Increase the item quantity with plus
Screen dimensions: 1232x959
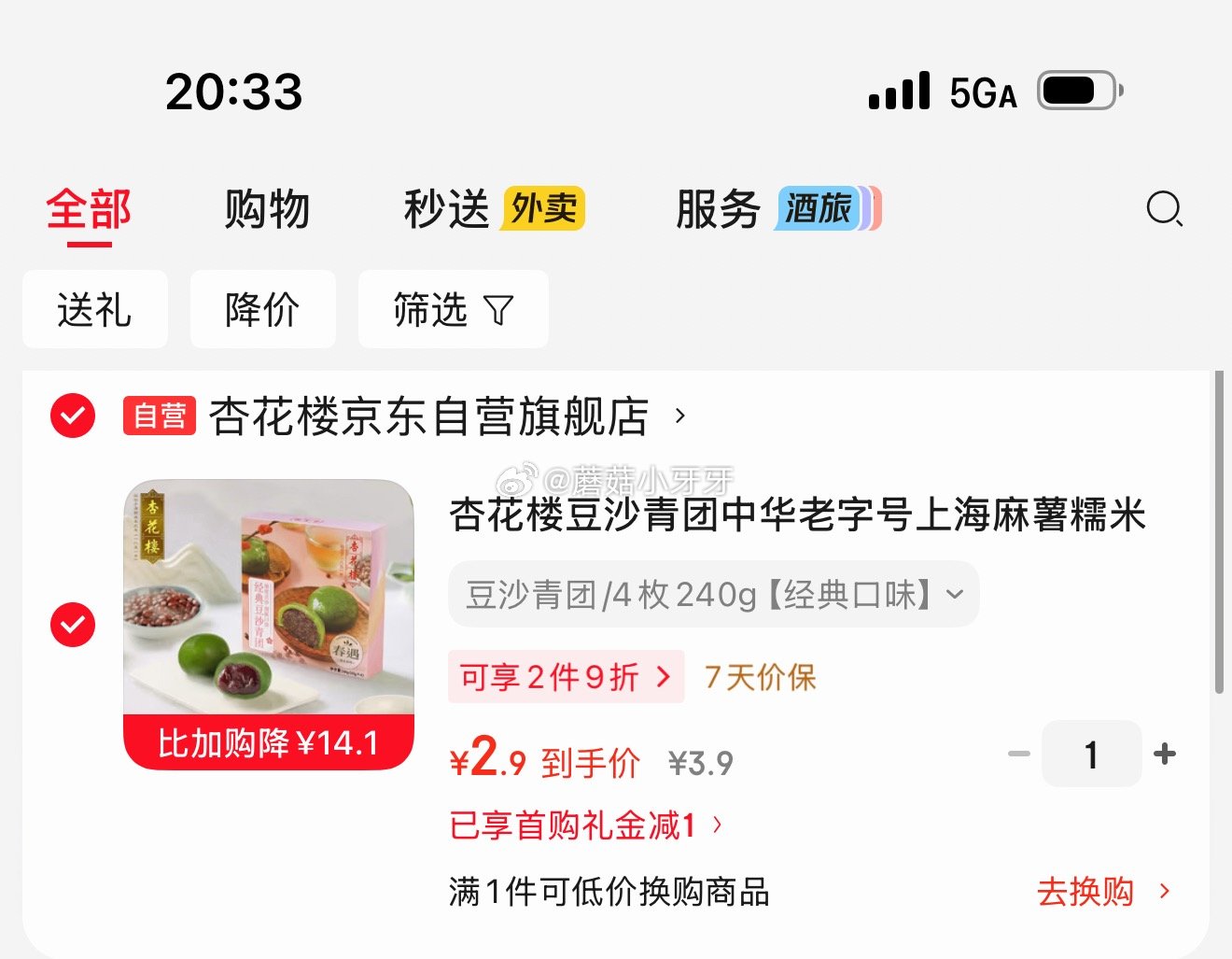(x=1165, y=754)
